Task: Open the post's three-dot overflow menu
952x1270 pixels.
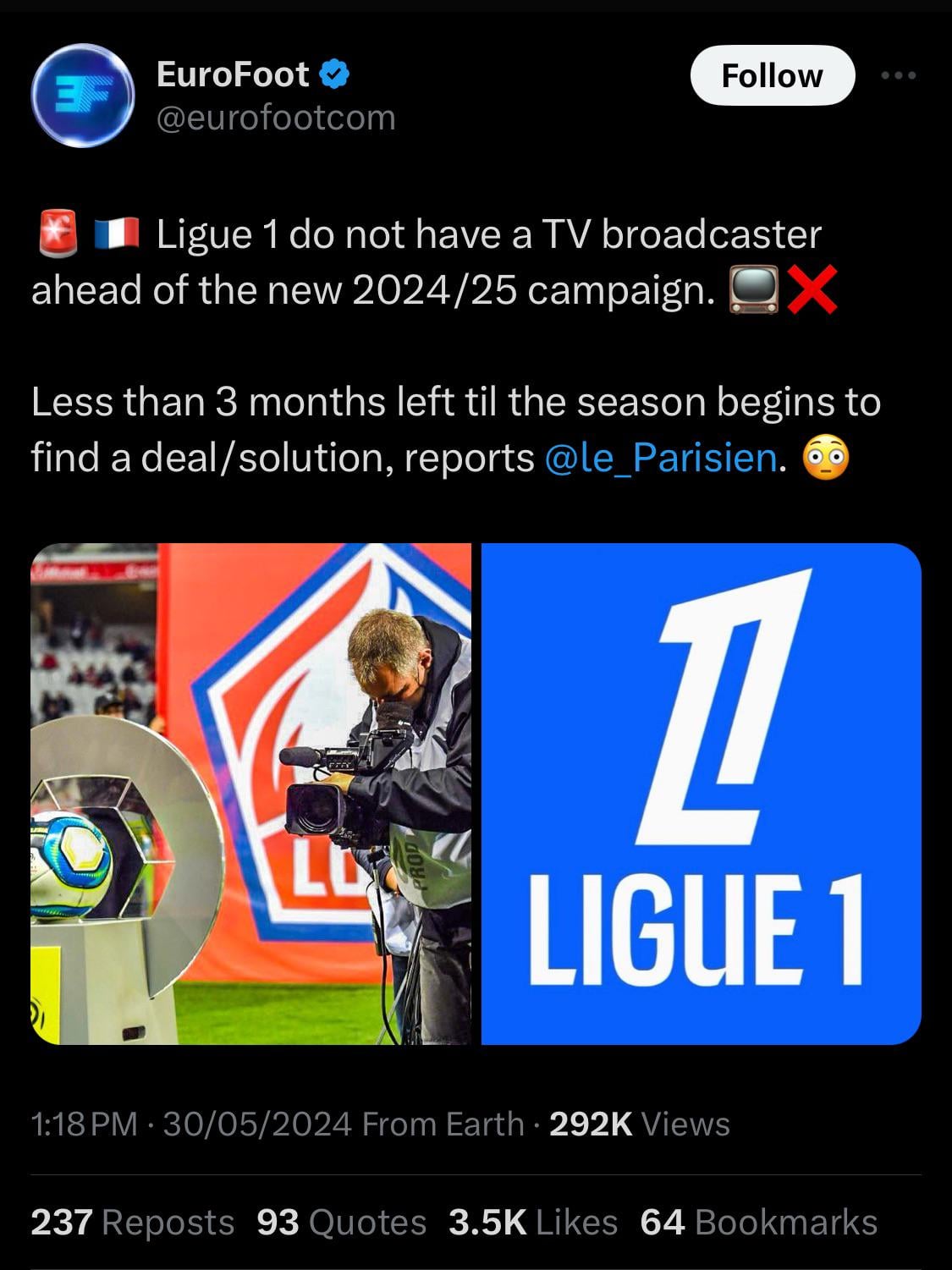Action: [x=898, y=76]
